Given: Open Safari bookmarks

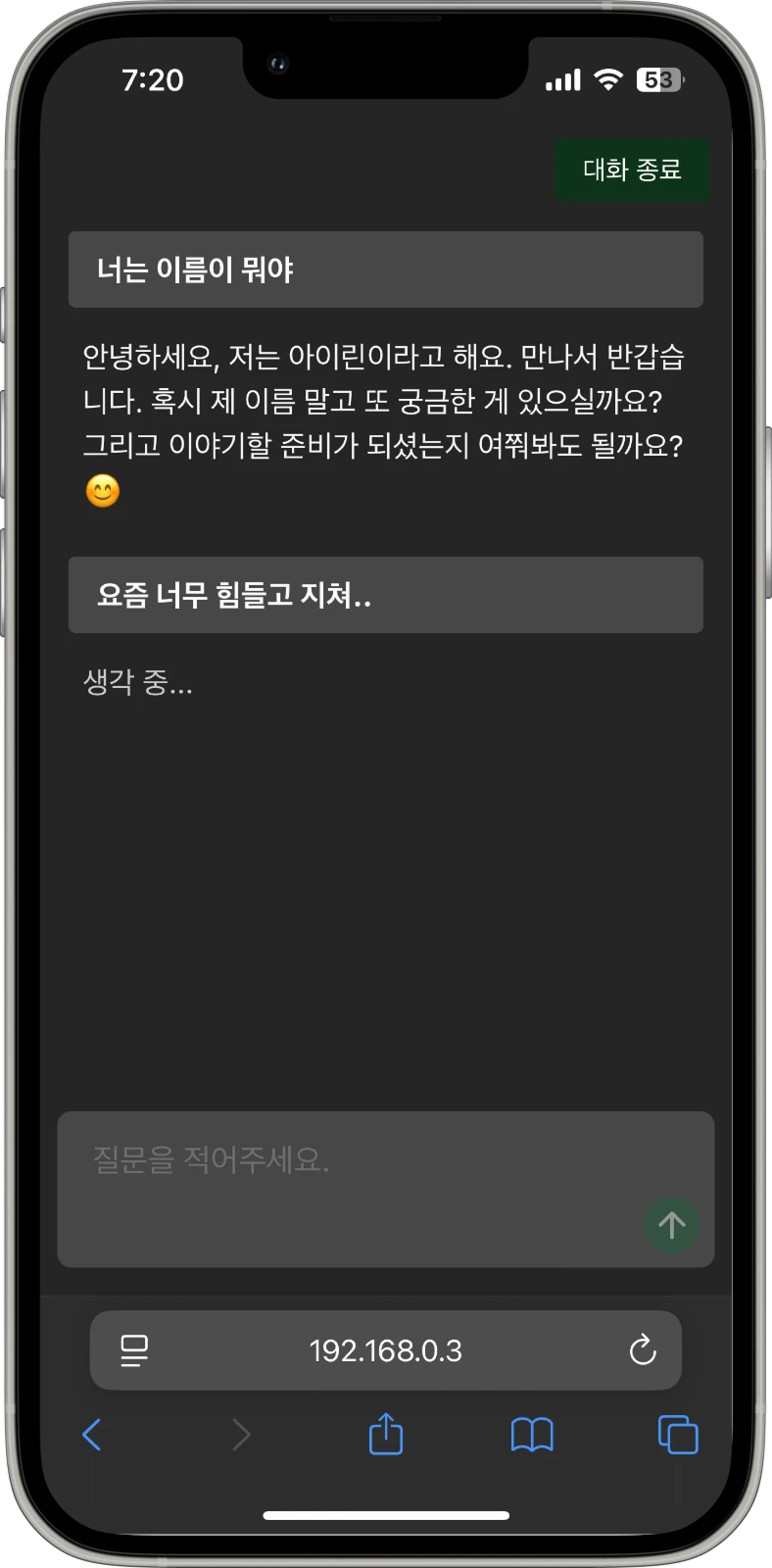Looking at the screenshot, I should click(532, 1435).
